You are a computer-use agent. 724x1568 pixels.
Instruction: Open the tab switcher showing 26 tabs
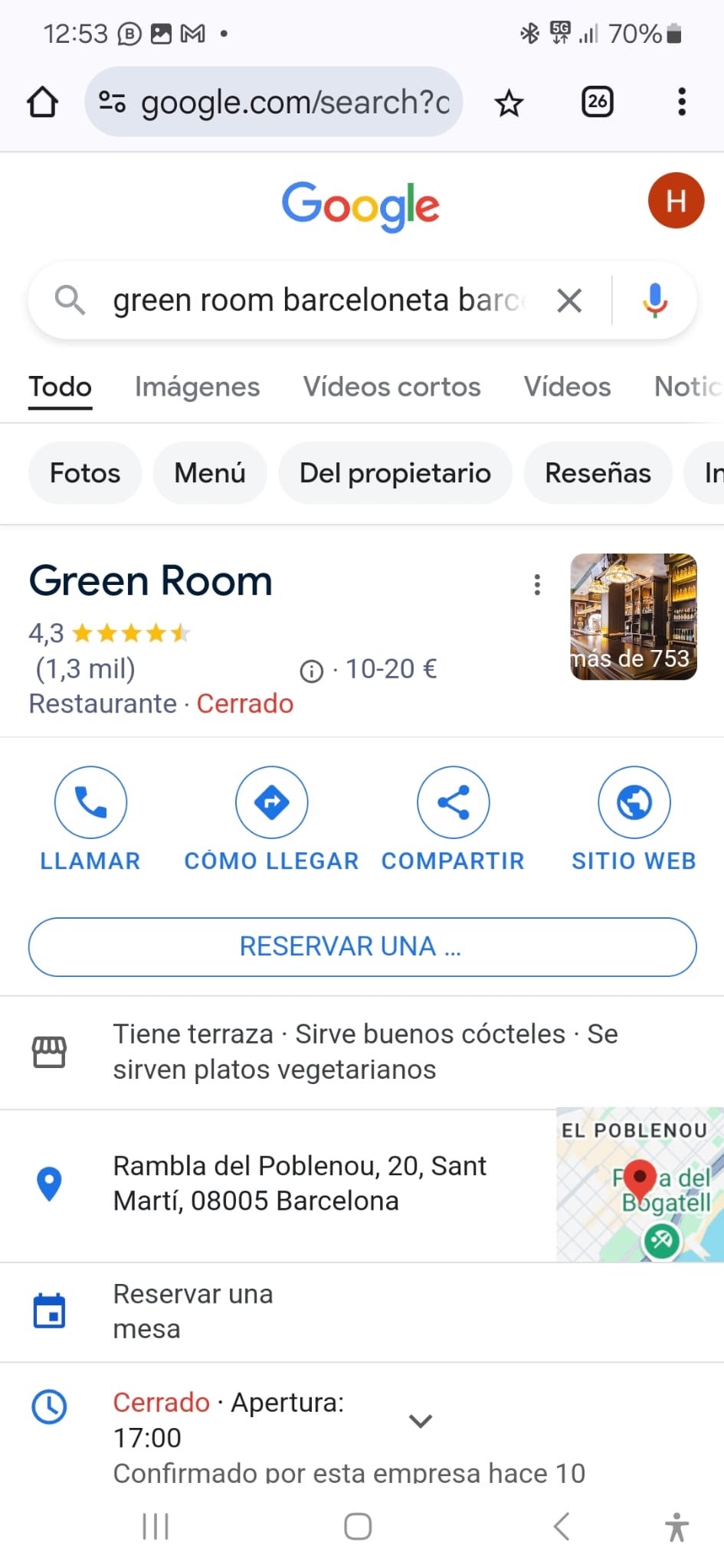pos(598,102)
